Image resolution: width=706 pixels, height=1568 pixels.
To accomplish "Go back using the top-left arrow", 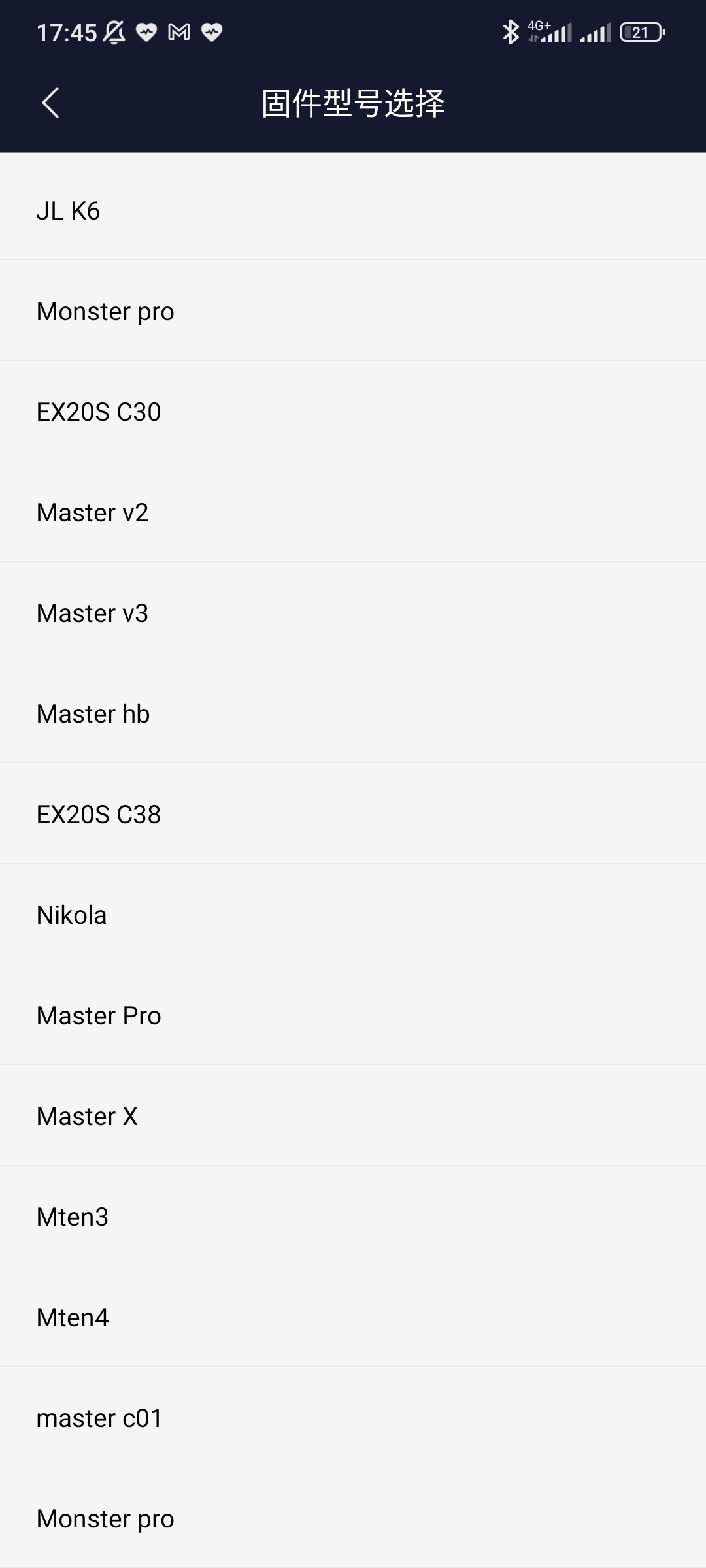I will pos(50,103).
